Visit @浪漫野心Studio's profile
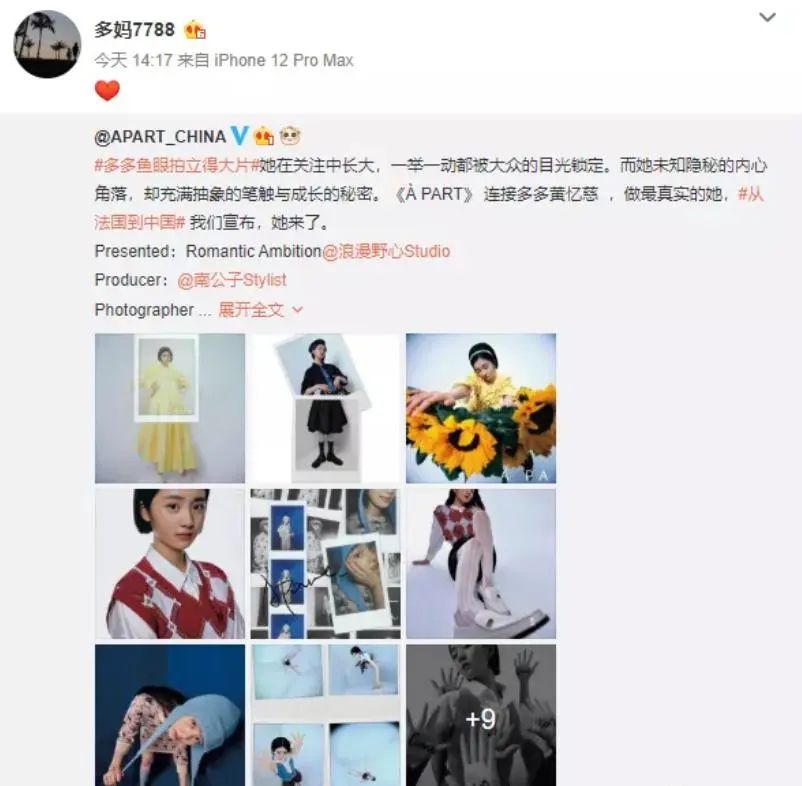 (386, 251)
